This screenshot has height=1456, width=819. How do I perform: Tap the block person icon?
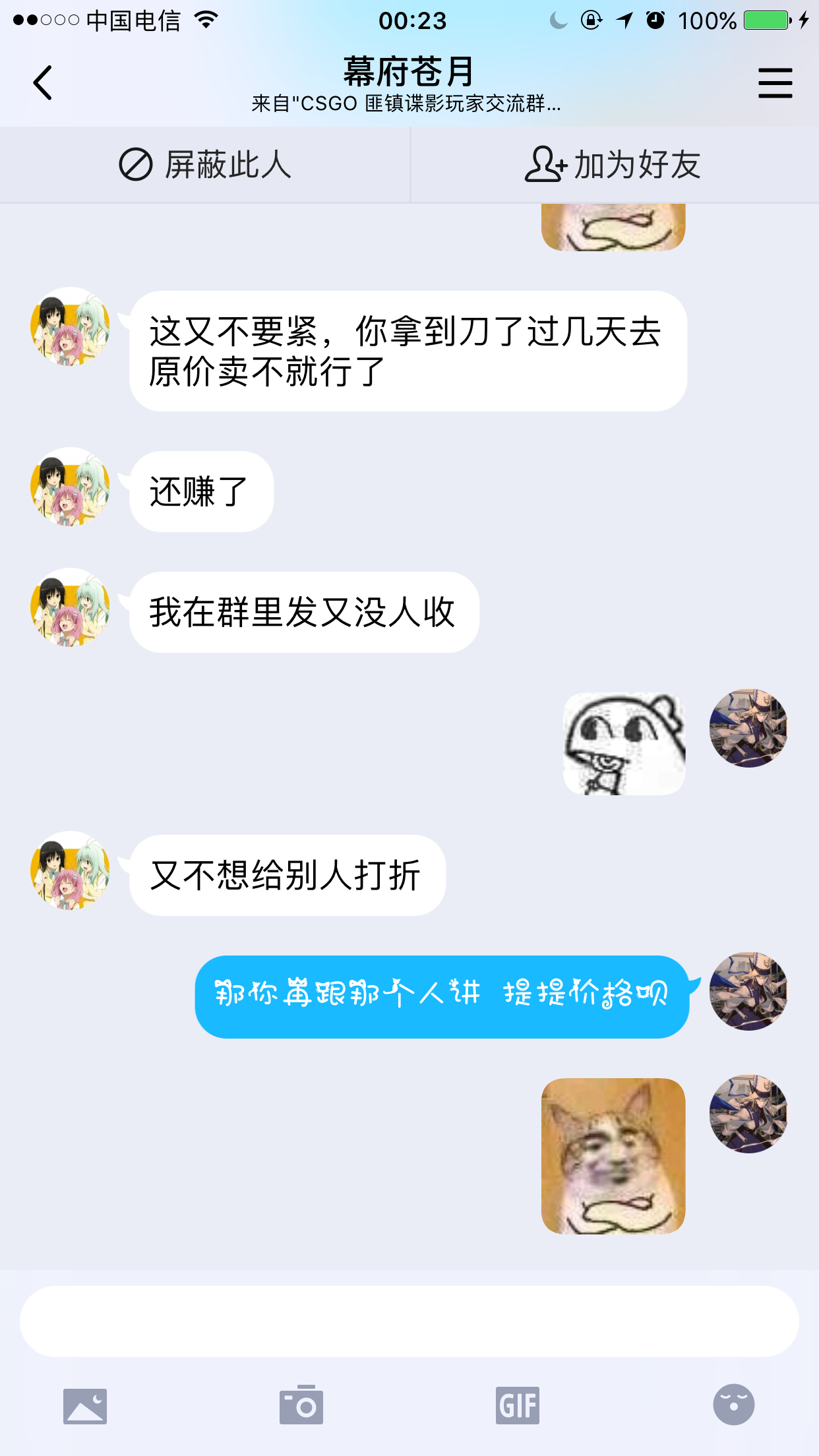(x=135, y=165)
